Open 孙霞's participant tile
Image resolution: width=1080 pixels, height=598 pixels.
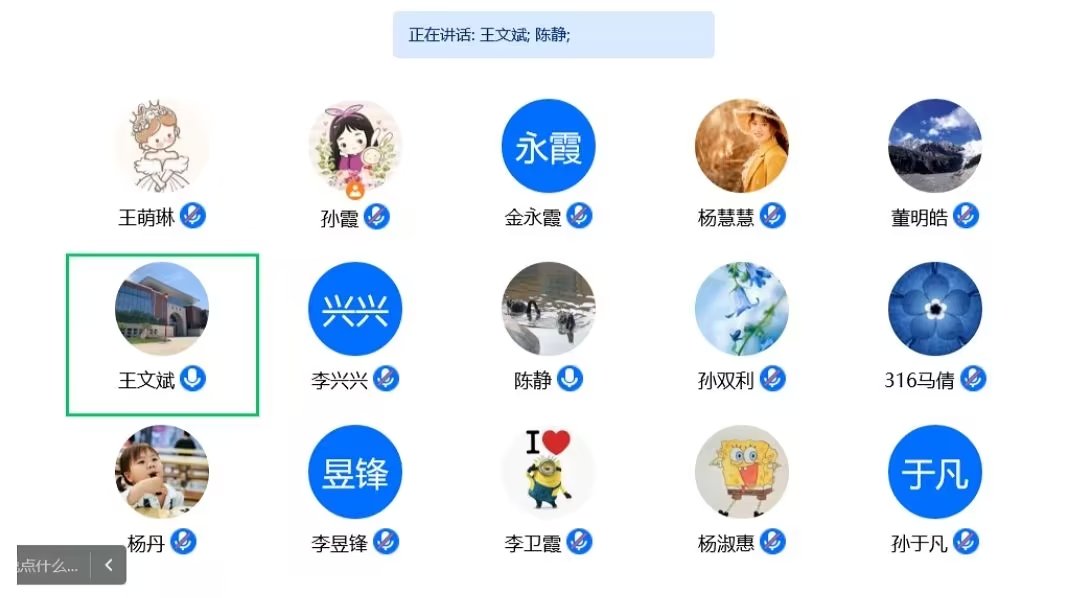355,146
